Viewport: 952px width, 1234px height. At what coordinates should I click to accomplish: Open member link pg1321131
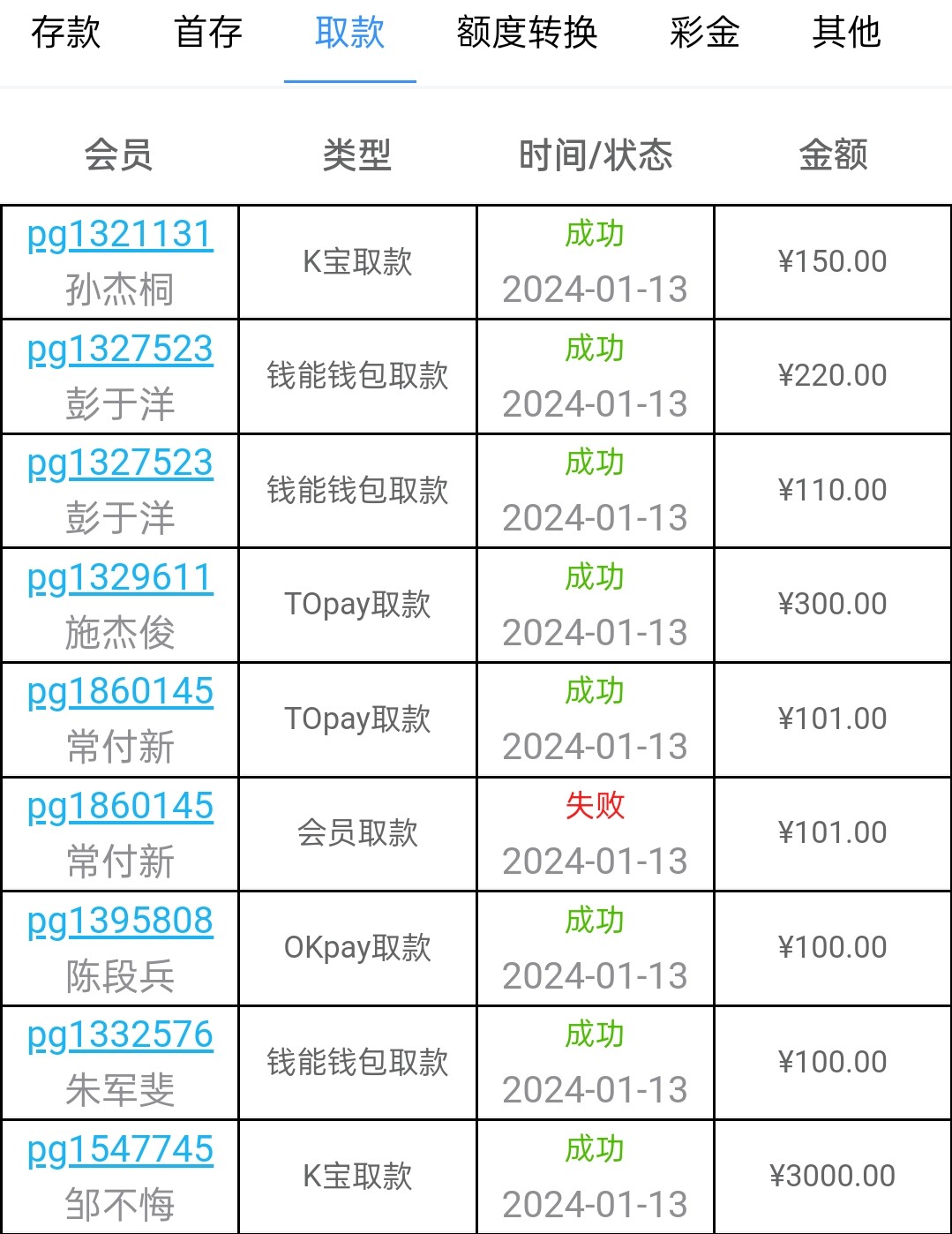coord(120,236)
